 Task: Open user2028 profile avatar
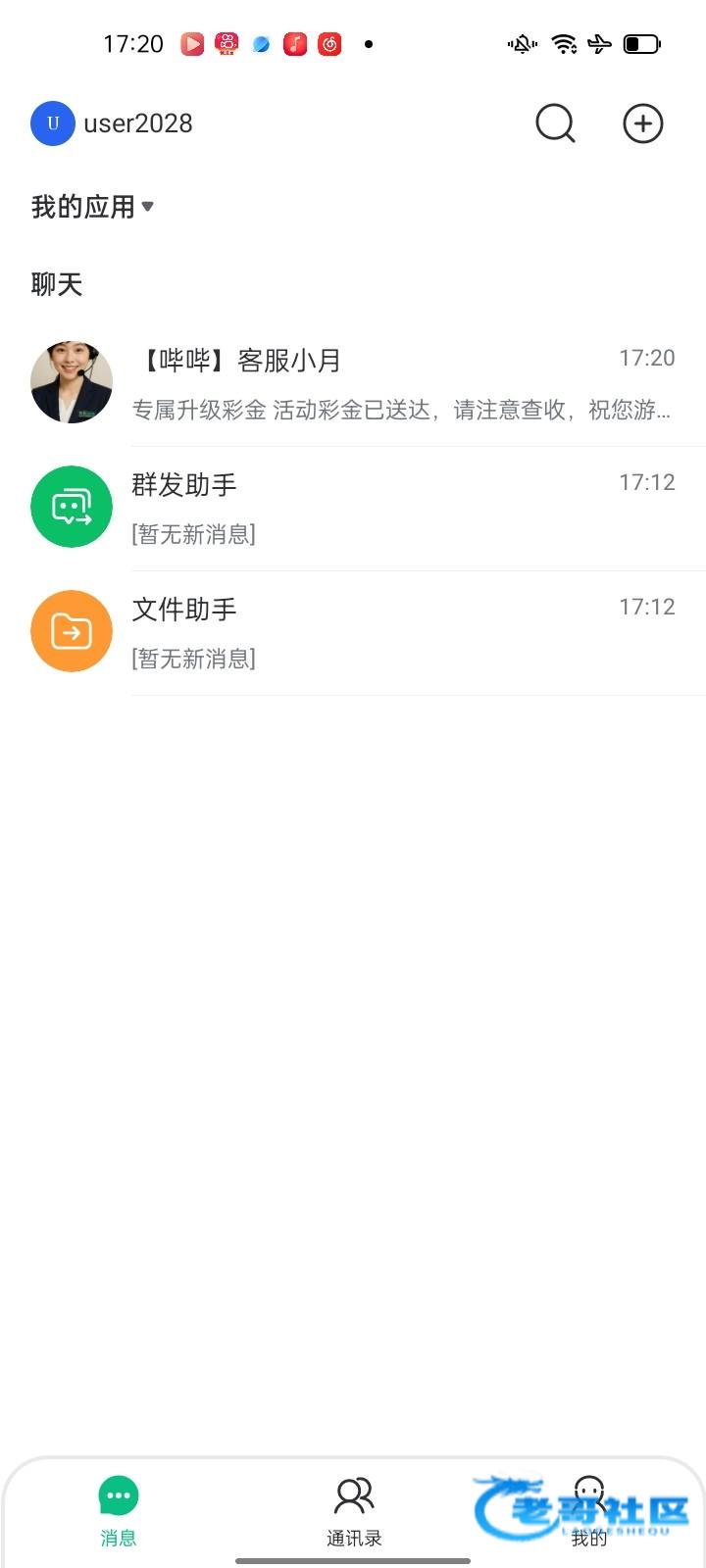click(x=53, y=124)
